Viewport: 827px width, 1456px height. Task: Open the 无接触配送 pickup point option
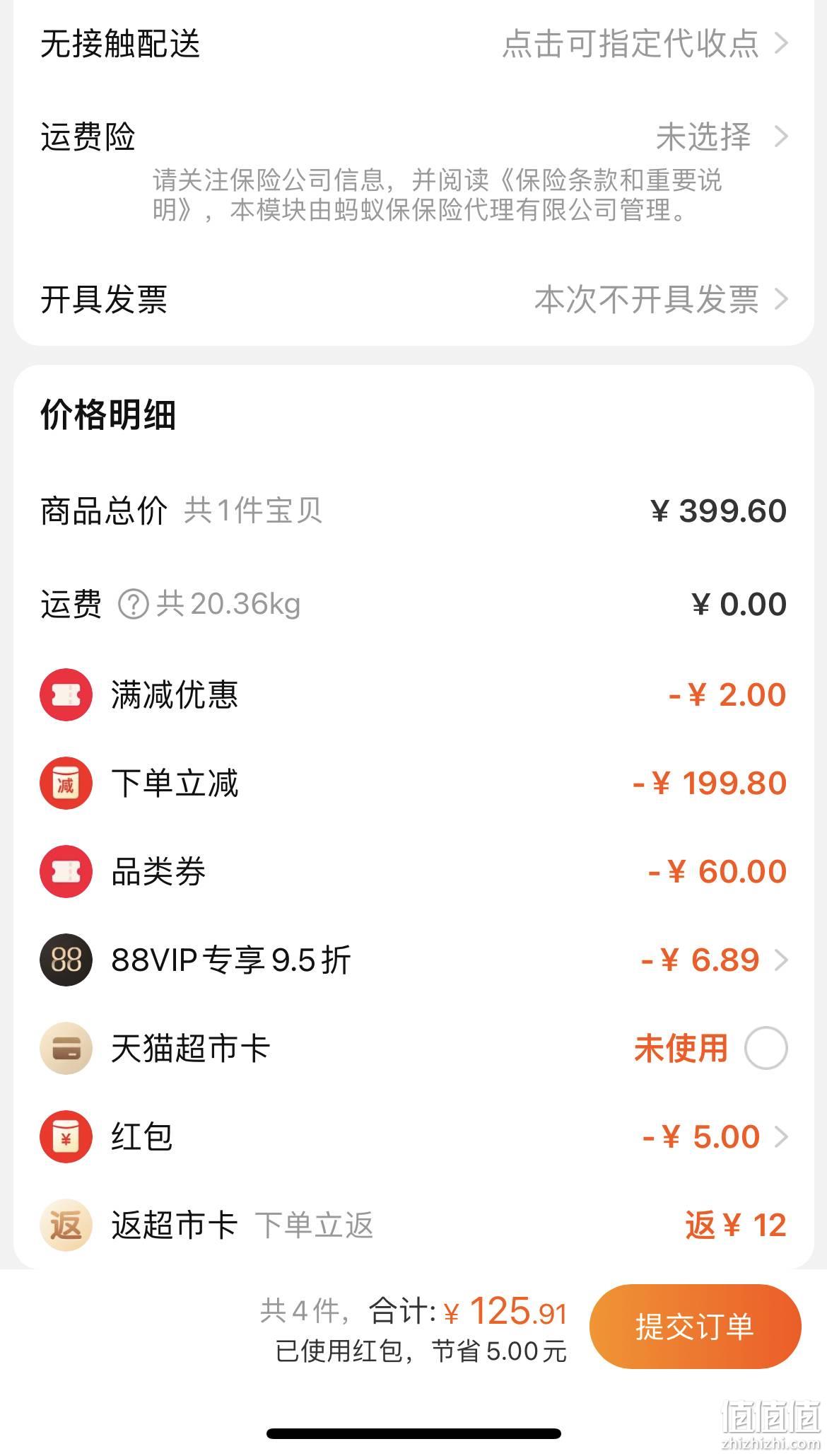[413, 44]
